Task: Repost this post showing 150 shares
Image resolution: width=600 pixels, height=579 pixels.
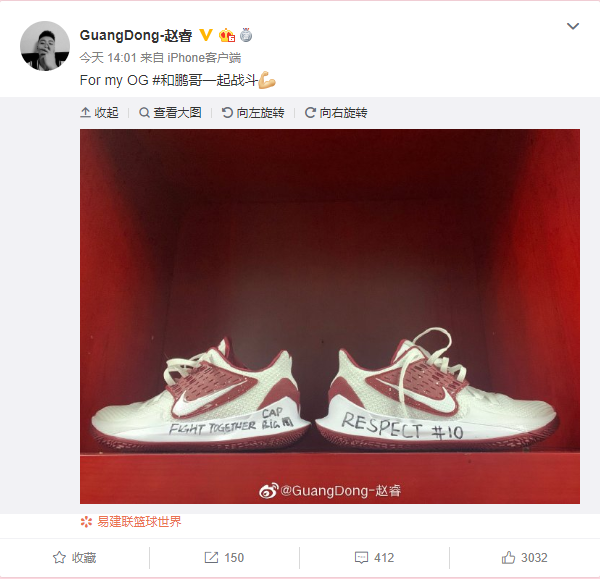Action: (225, 557)
